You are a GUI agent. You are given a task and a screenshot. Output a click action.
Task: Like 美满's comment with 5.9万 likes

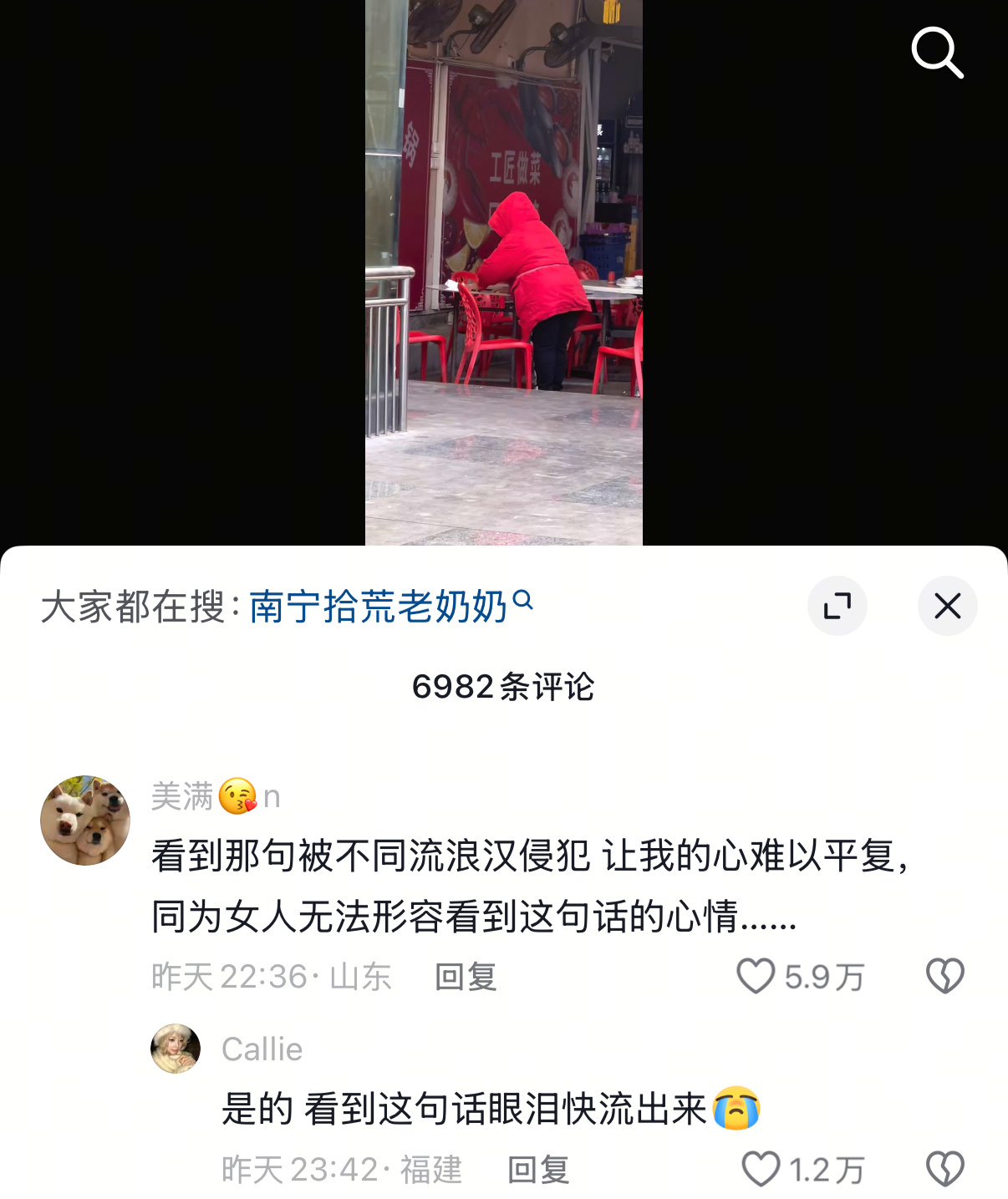coord(756,976)
